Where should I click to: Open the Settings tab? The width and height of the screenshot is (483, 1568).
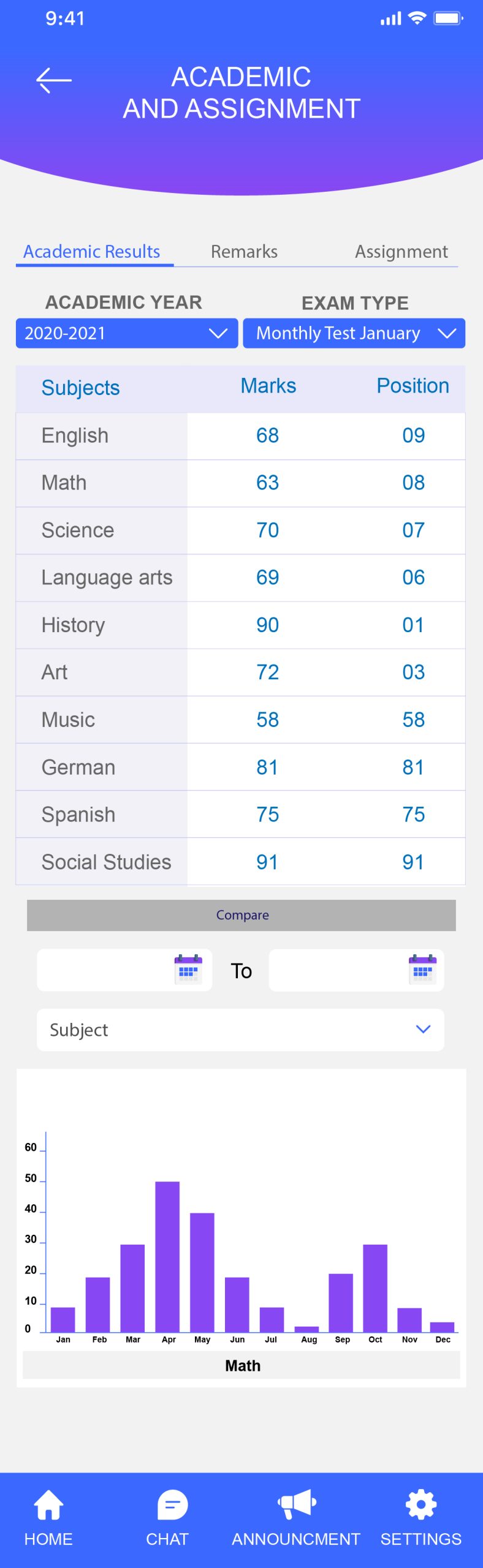pos(420,1517)
